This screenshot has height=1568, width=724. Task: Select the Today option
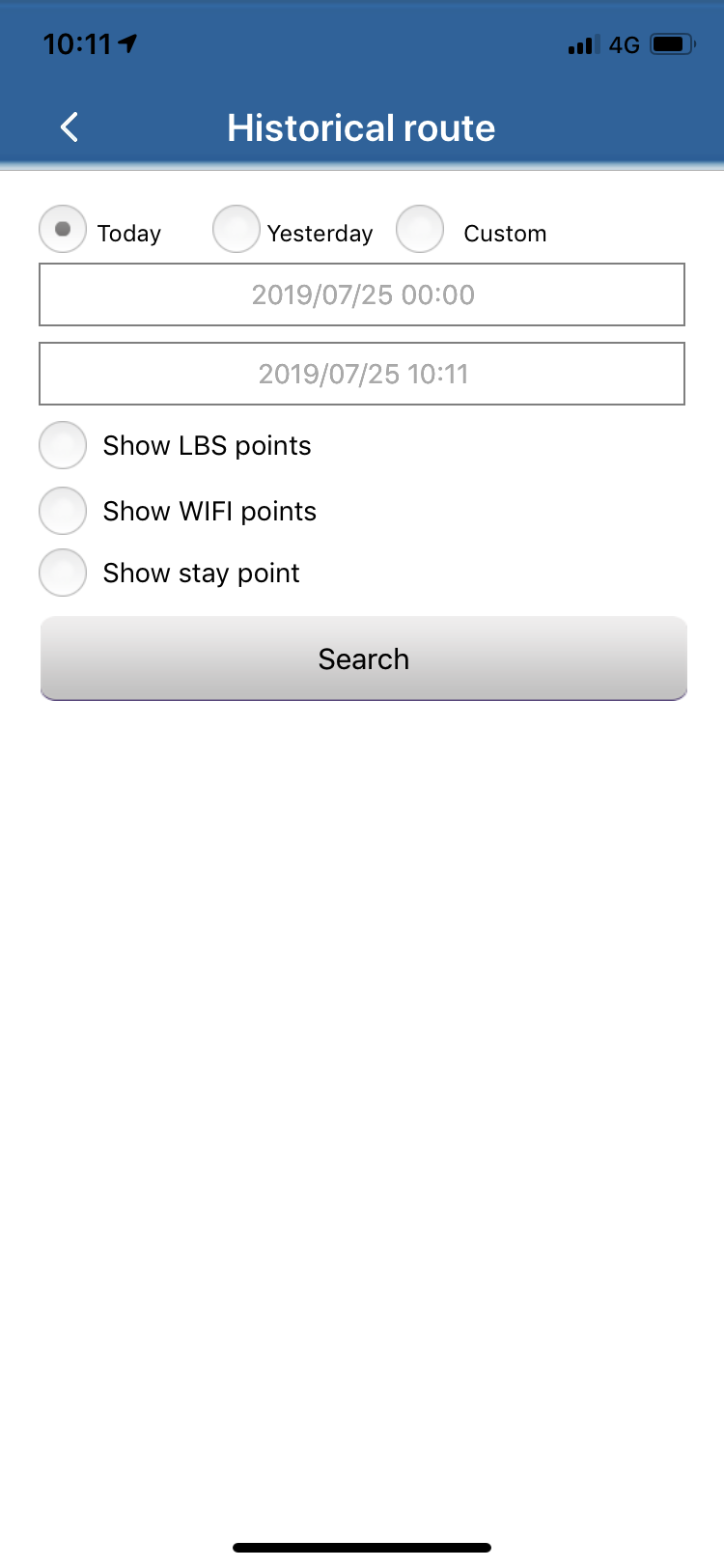coord(63,230)
